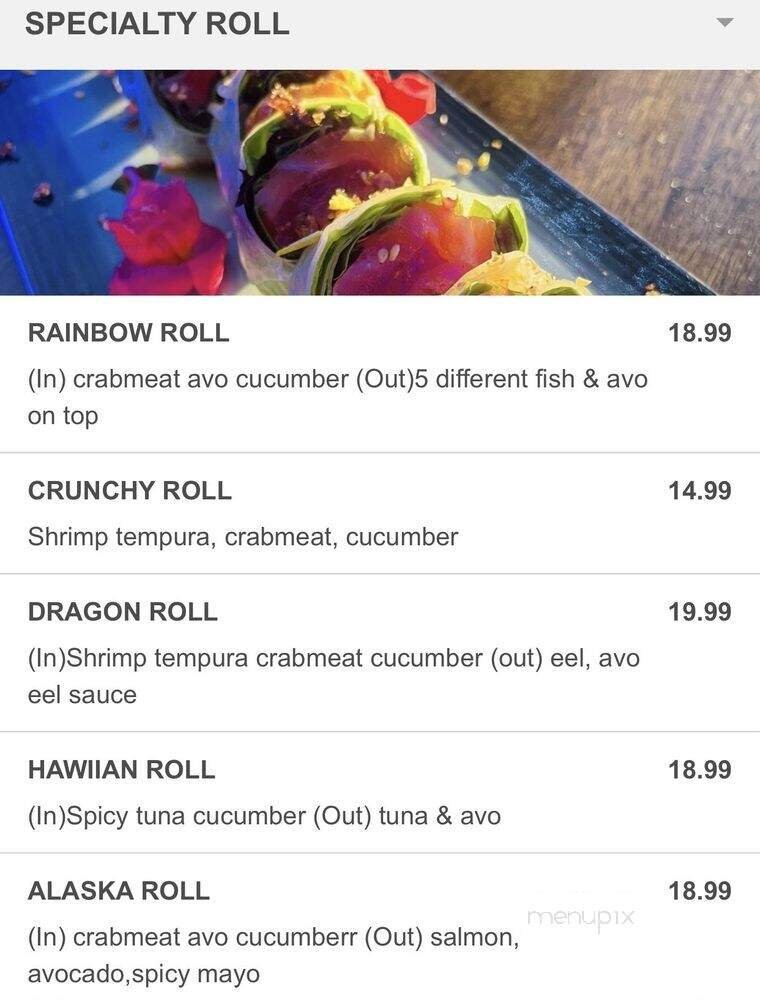Screen dimensions: 760x1000
Task: Click the CRUNCHY ROLL shrimp tempura description
Action: [242, 536]
